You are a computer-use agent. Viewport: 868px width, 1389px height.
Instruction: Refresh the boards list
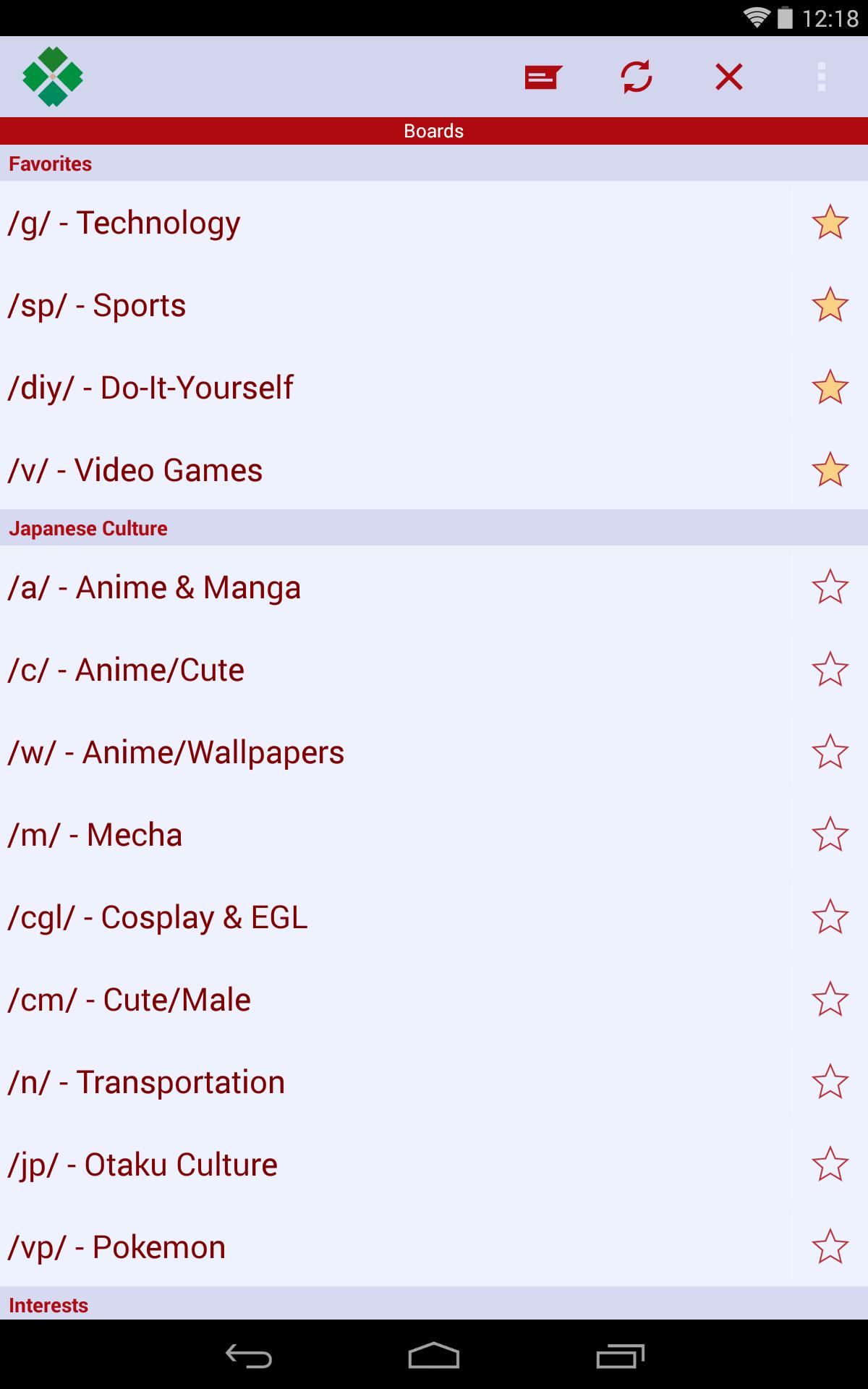[637, 77]
